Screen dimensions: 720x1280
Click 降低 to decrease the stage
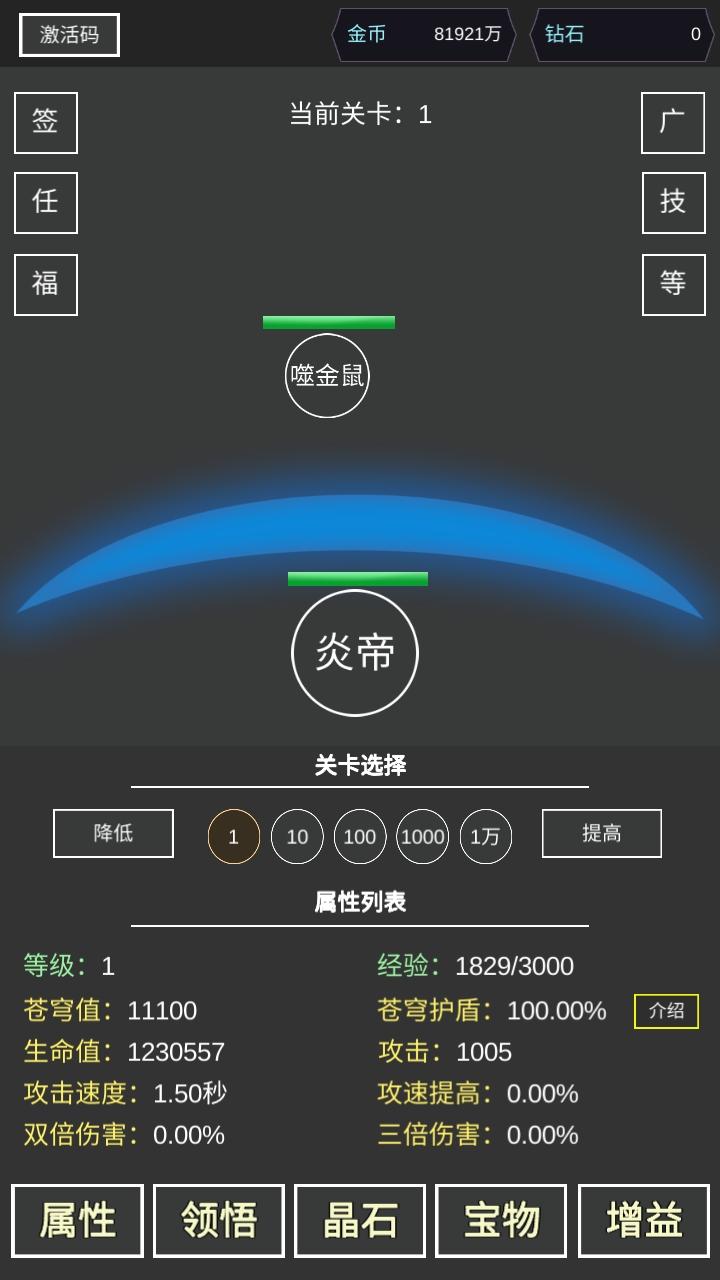(112, 833)
